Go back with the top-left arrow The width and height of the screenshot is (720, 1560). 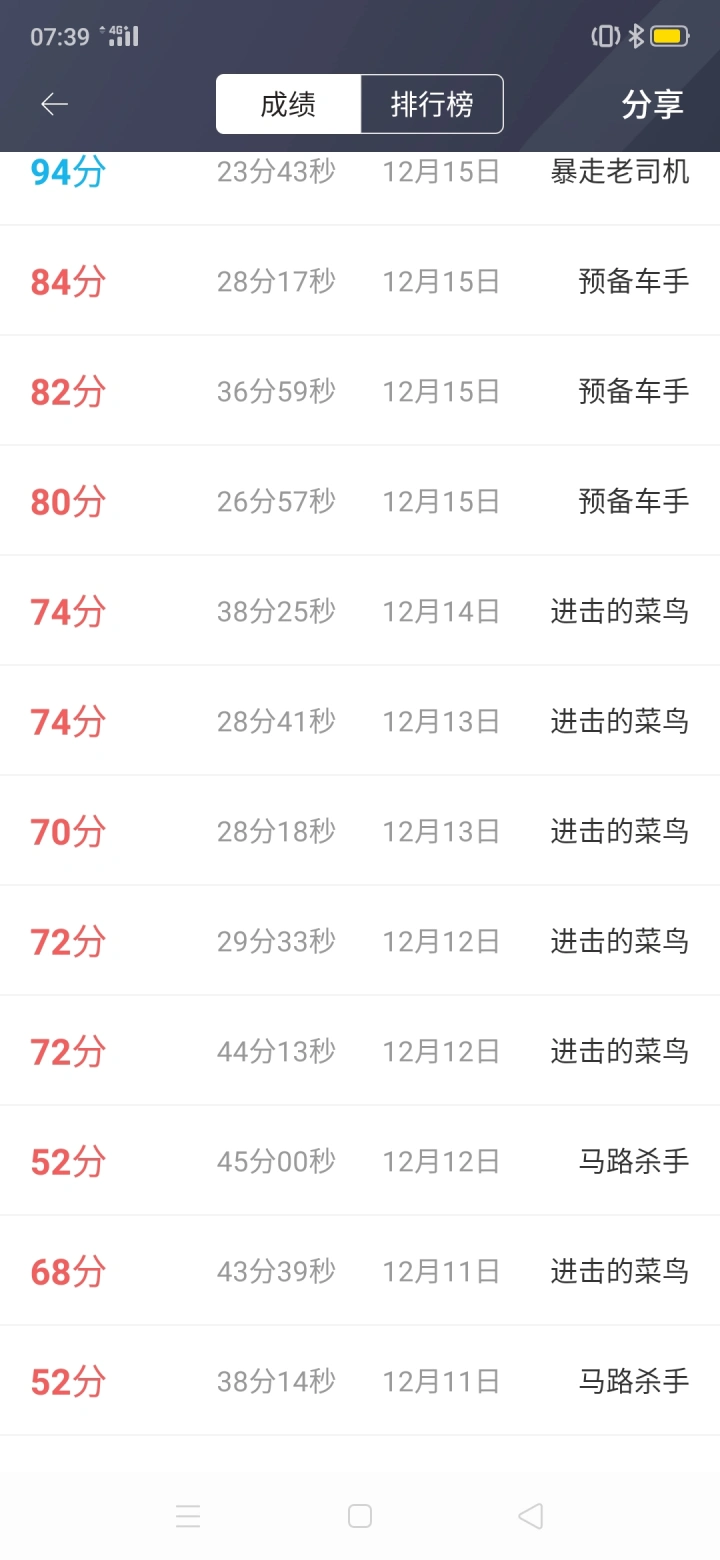(x=54, y=104)
